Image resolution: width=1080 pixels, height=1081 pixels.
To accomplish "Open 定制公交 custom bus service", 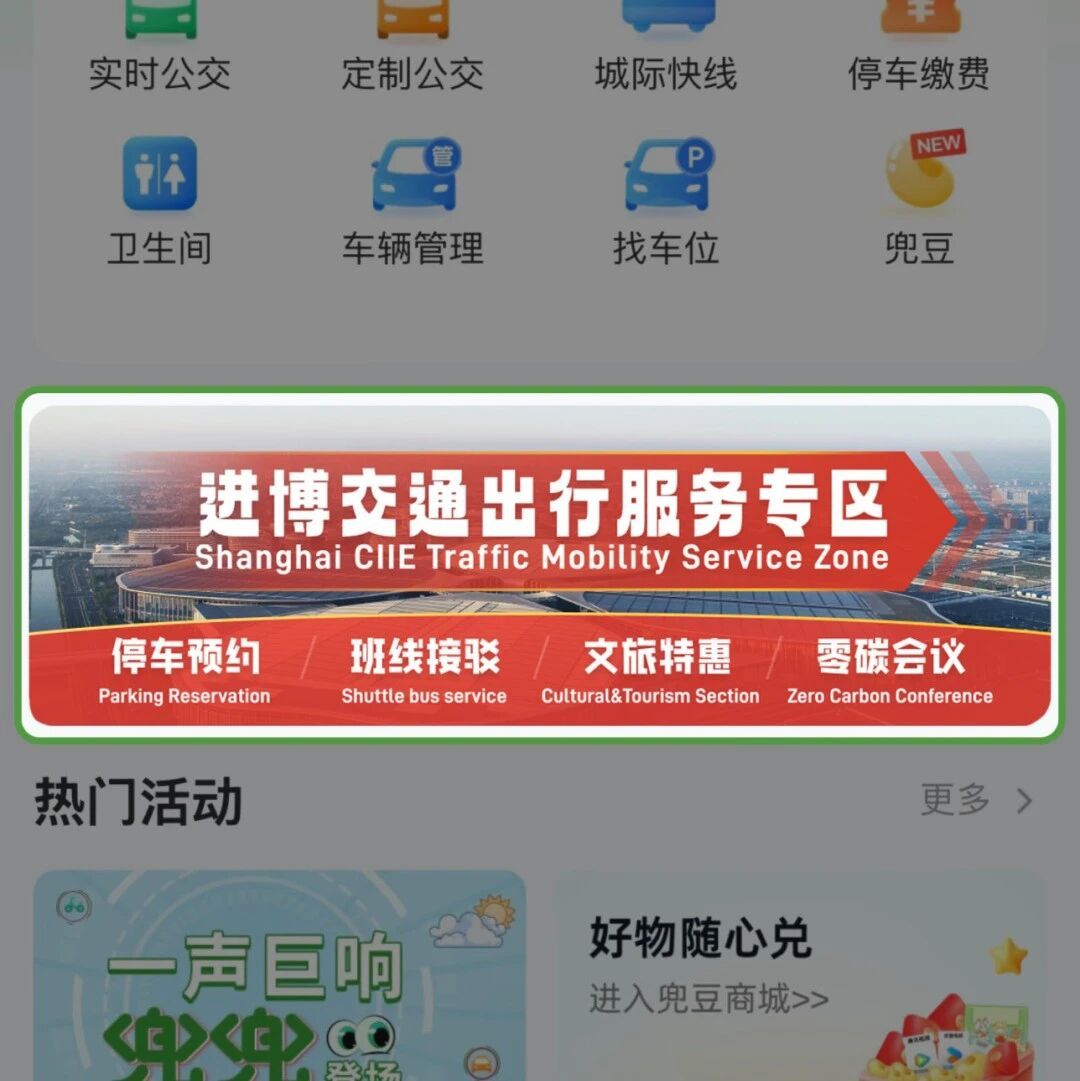I will tap(413, 45).
